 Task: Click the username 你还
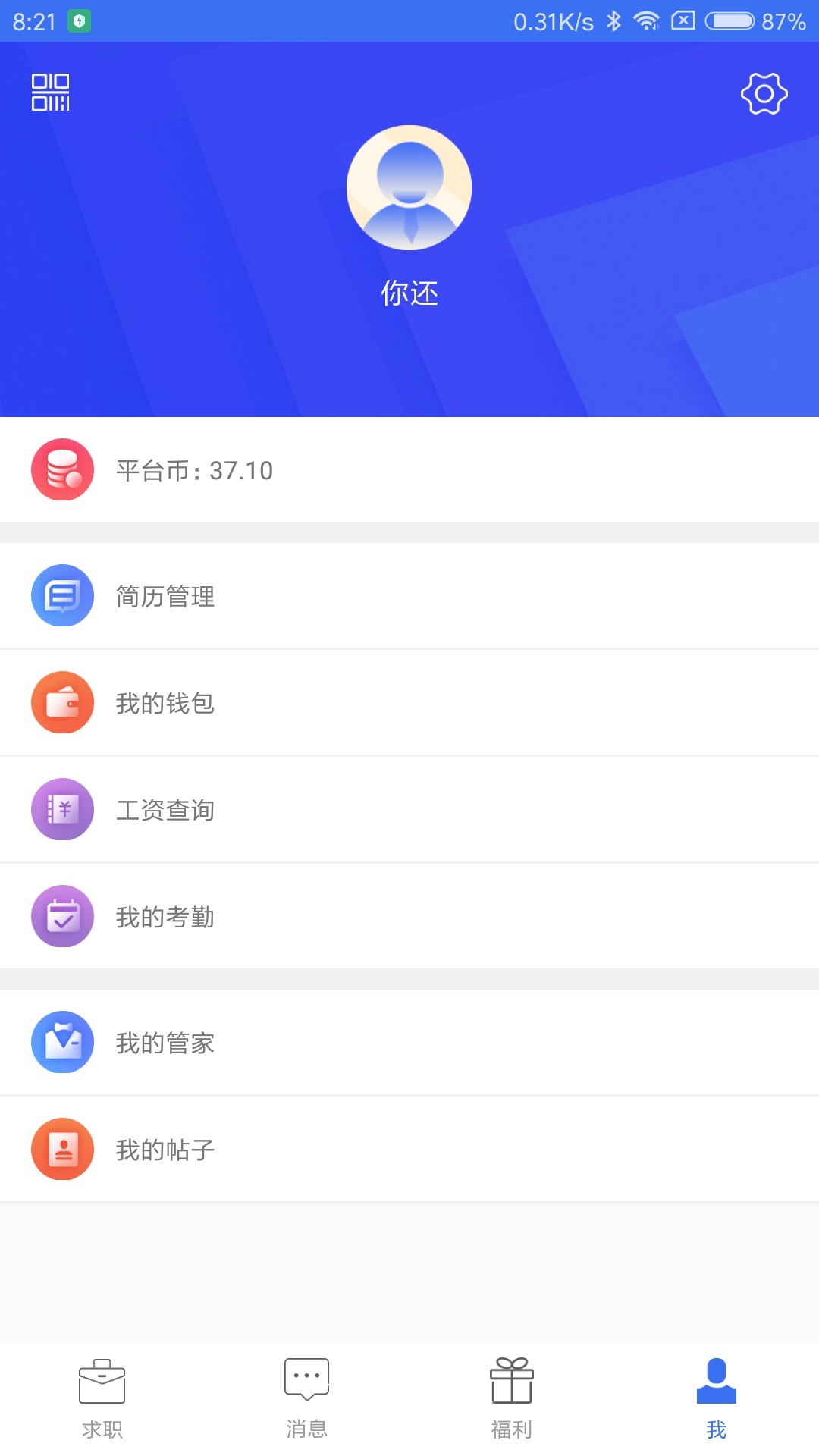point(409,294)
